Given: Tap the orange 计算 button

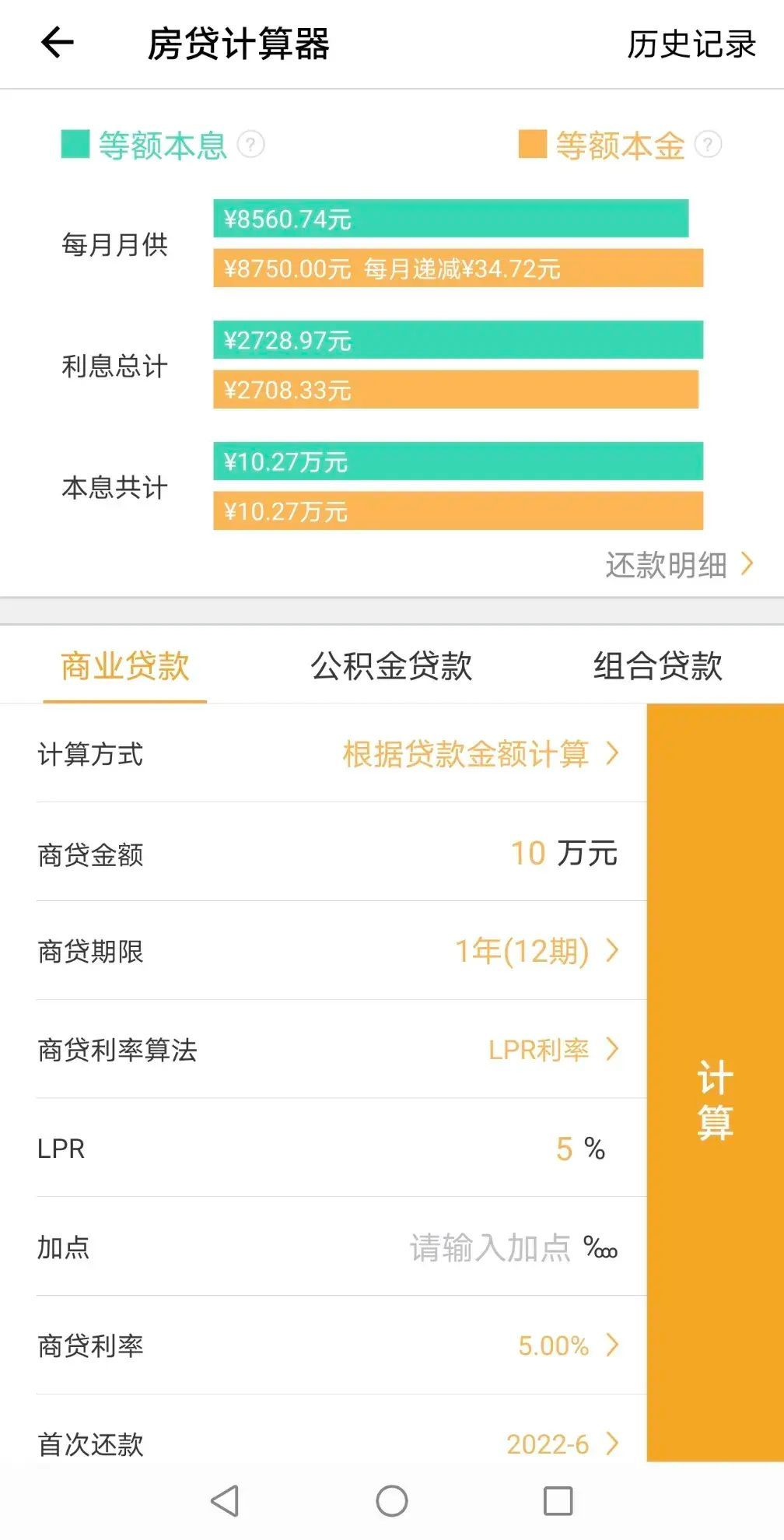Looking at the screenshot, I should click(715, 1099).
